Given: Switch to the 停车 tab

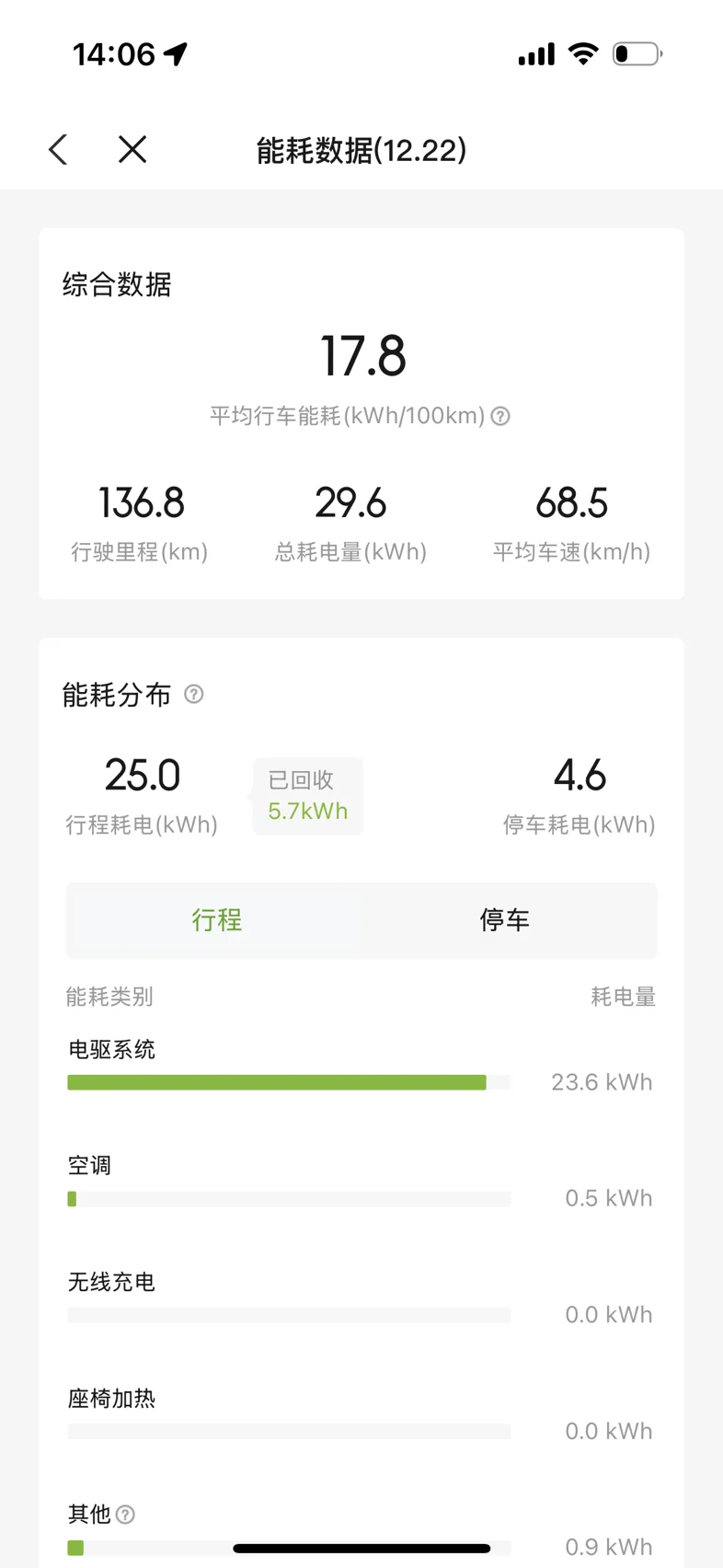Looking at the screenshot, I should pos(505,920).
